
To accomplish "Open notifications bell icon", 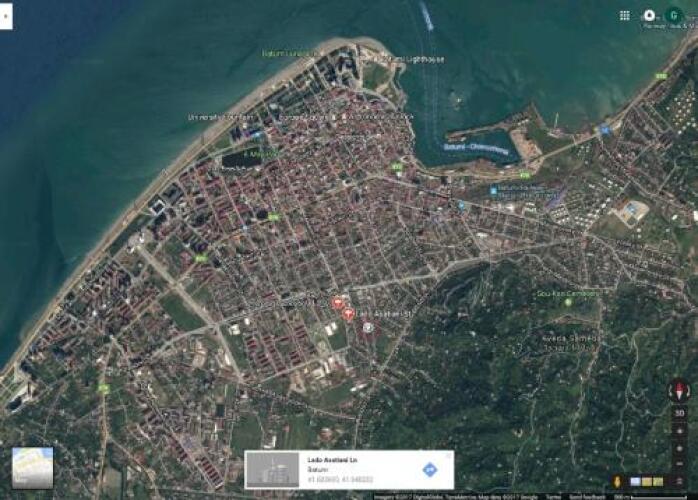I will pyautogui.click(x=649, y=15).
